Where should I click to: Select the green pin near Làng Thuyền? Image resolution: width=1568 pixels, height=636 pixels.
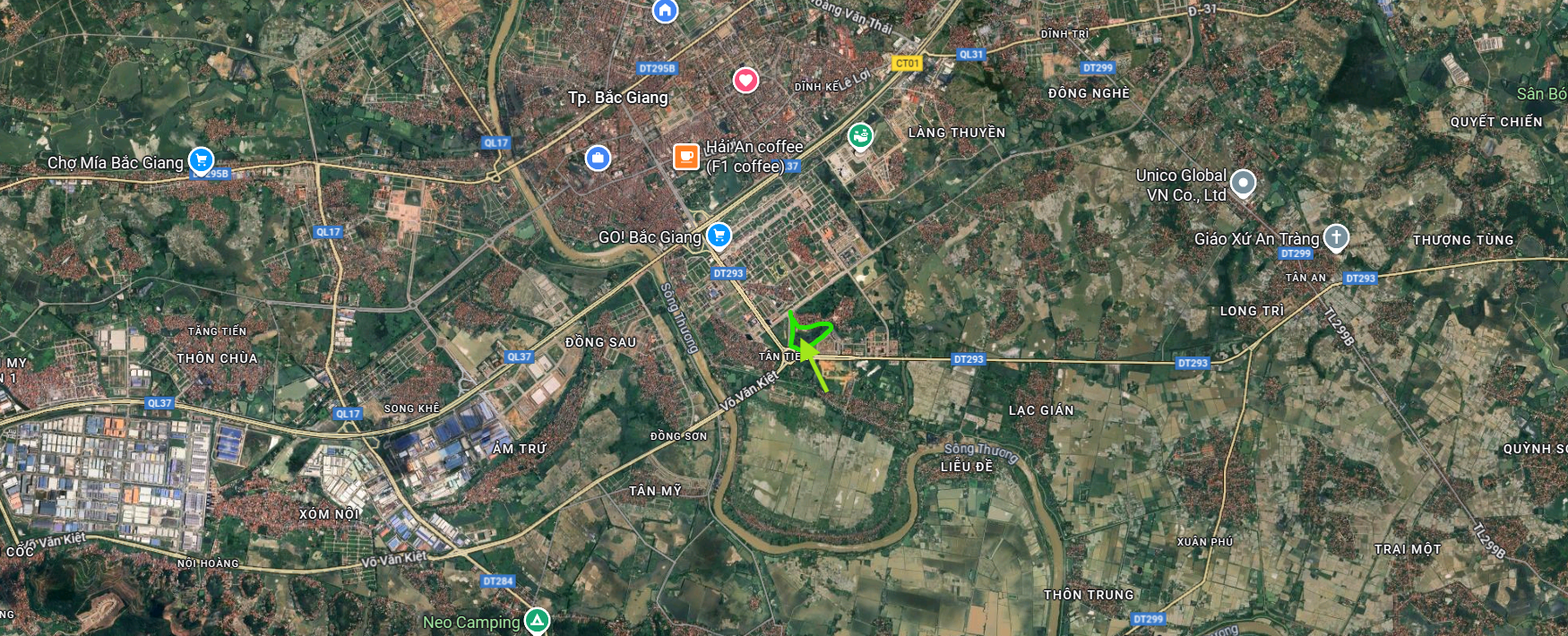click(x=860, y=136)
